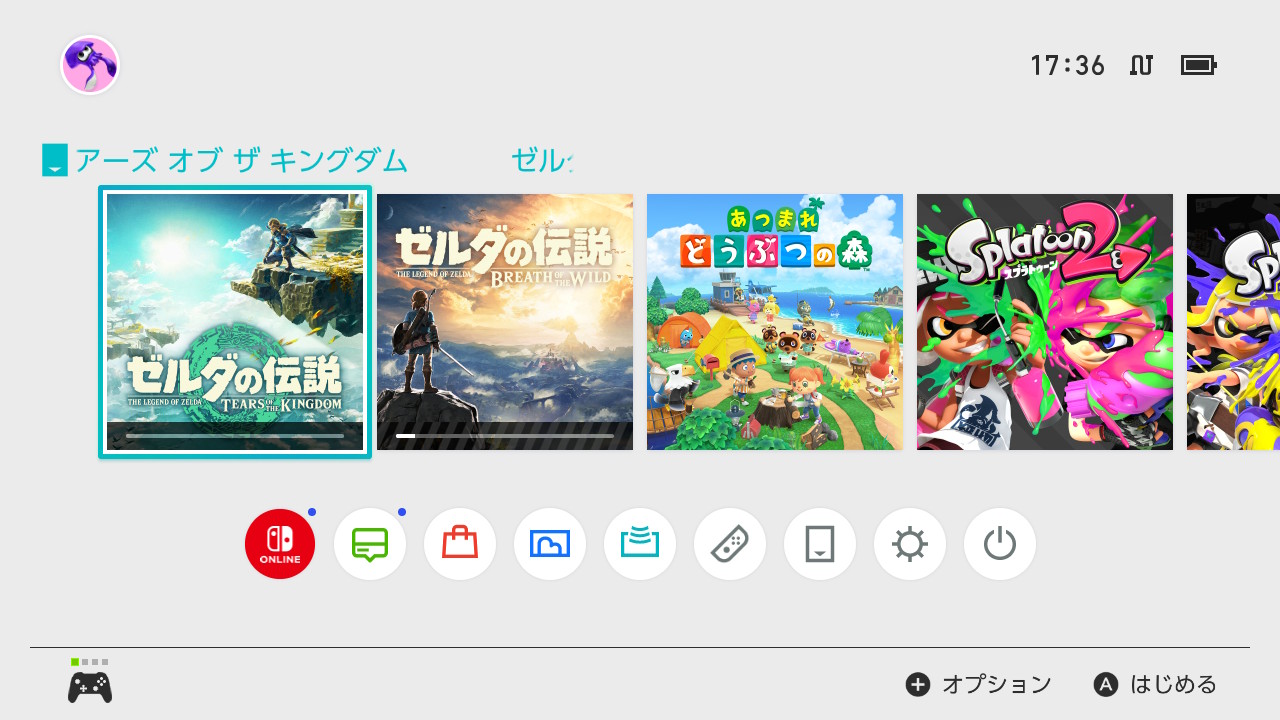The width and height of the screenshot is (1280, 720).
Task: Open the News icon
Action: [370, 544]
